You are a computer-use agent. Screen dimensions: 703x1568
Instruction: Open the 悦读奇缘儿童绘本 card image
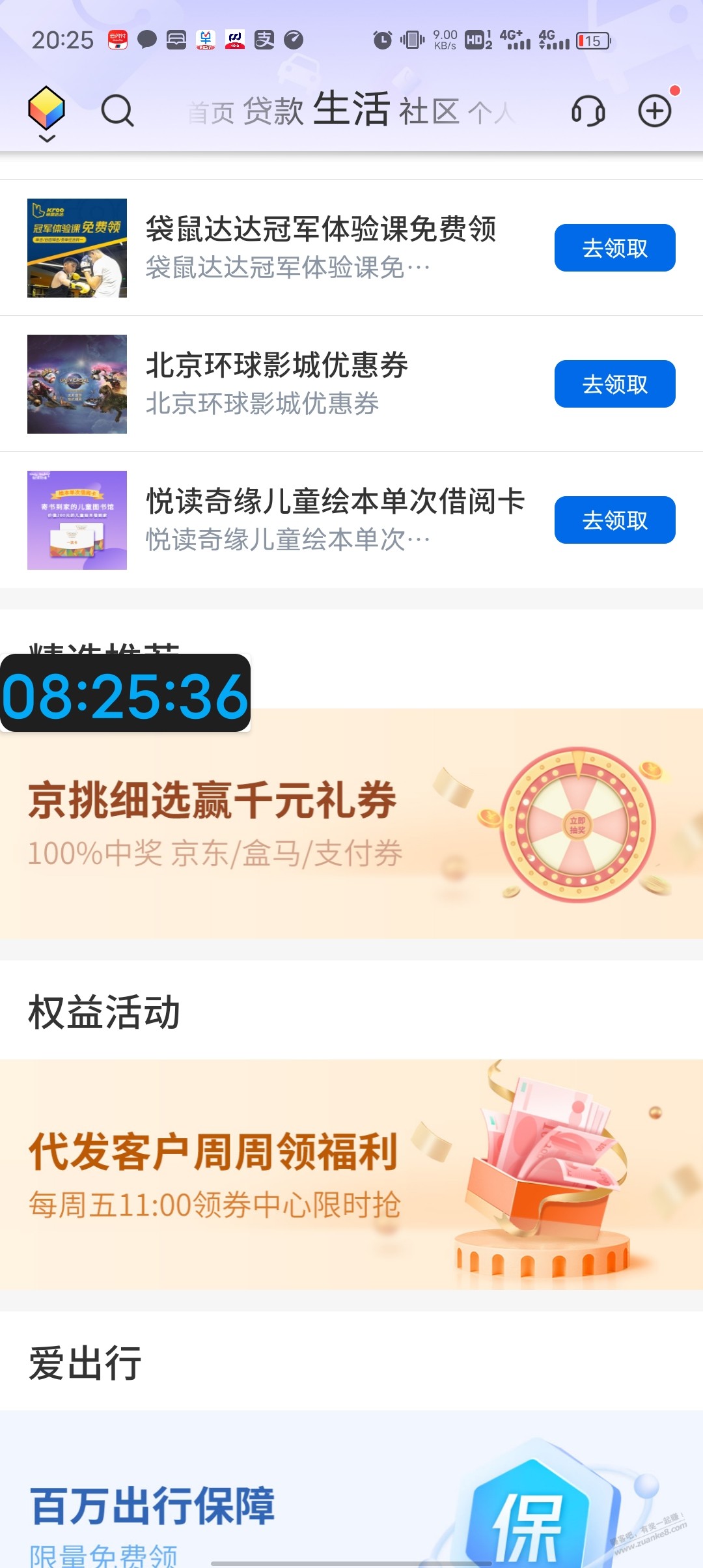(77, 520)
